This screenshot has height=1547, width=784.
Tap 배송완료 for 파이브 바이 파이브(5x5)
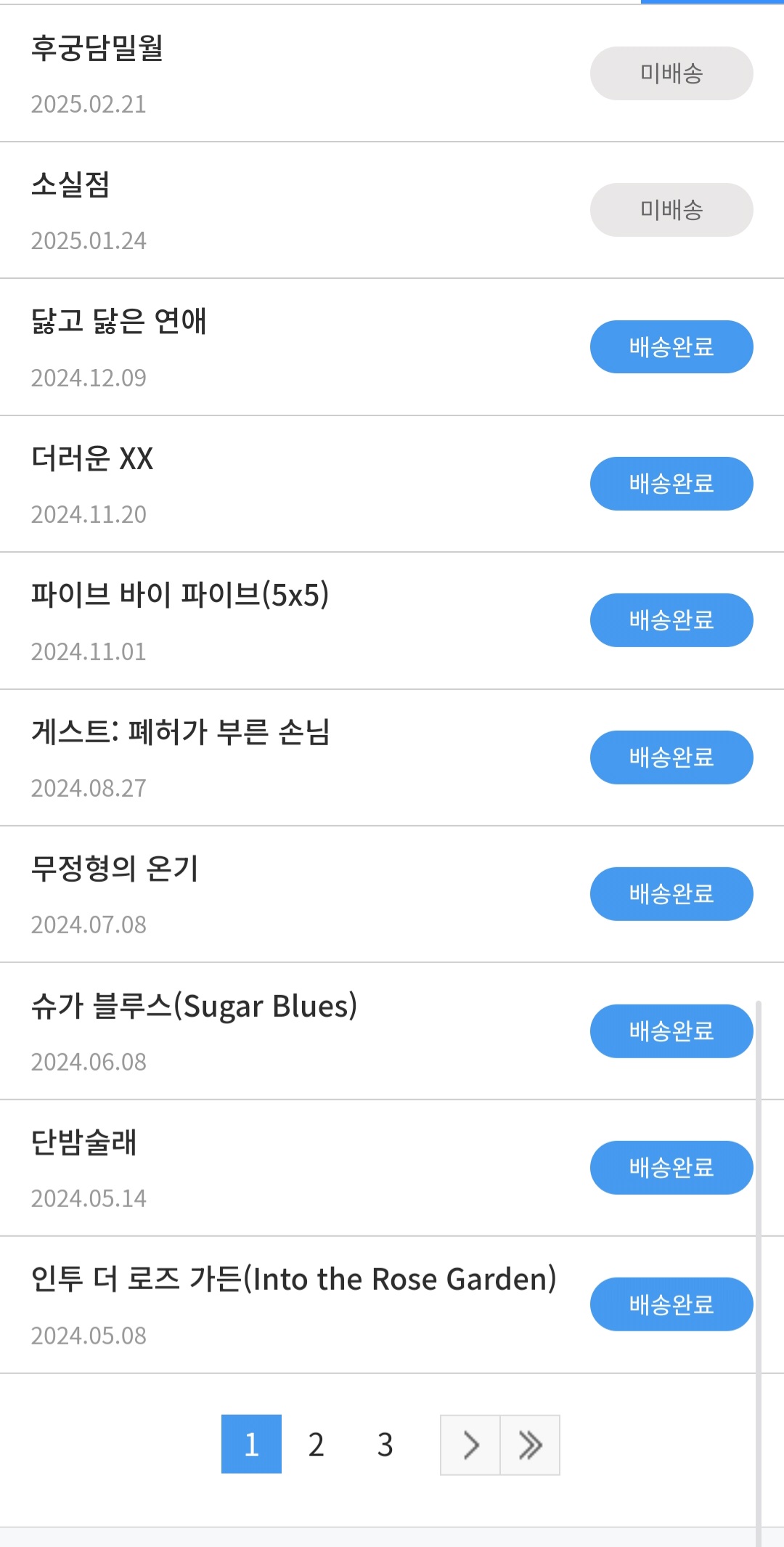[671, 620]
